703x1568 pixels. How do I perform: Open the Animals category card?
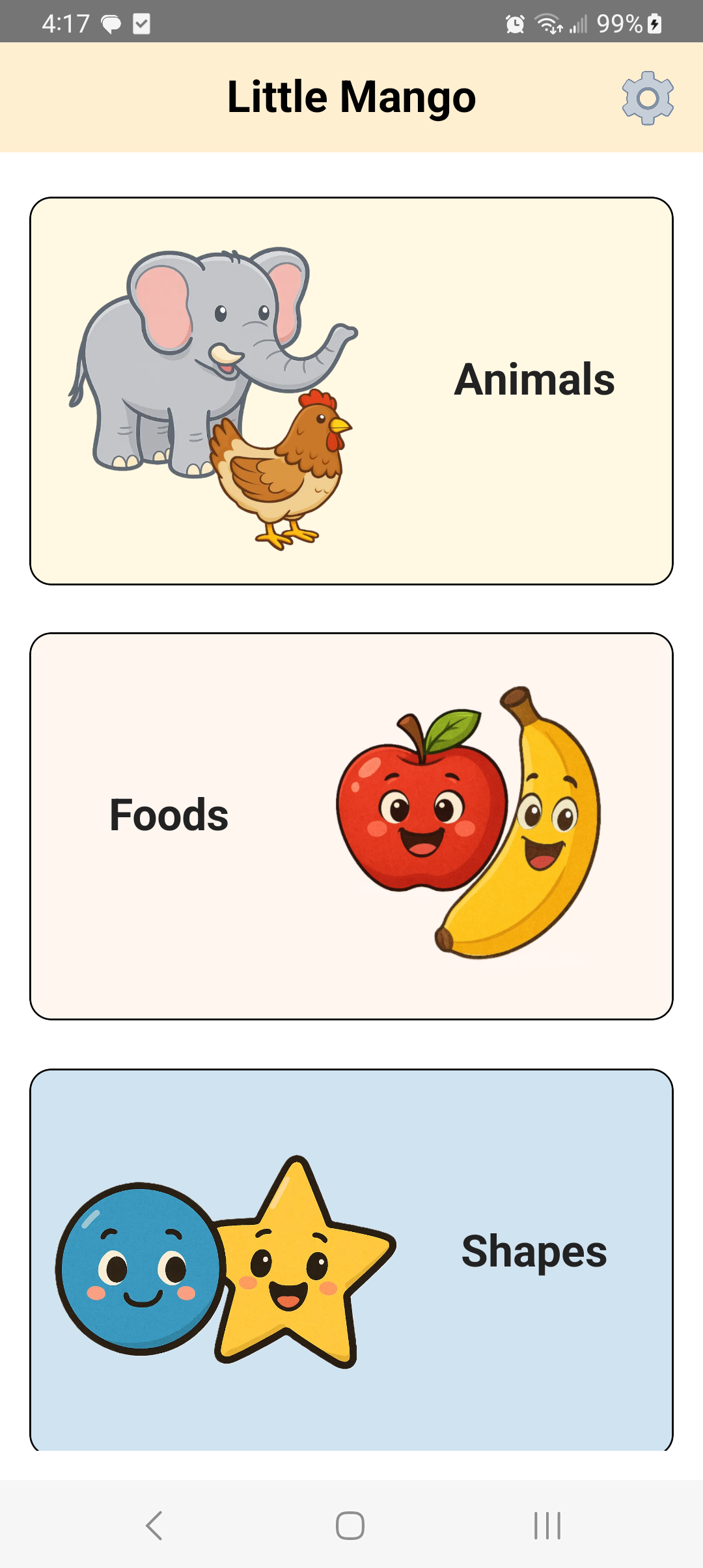coord(351,391)
